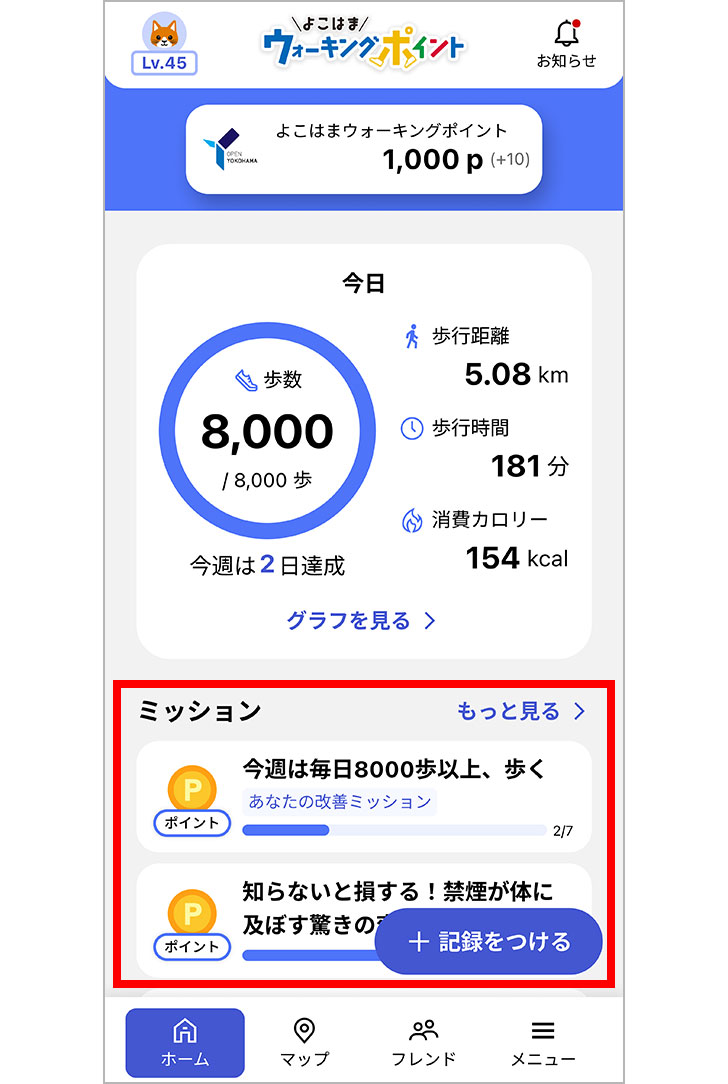Screen dimensions: 728x1084
Task: Tap the OPEN YOKOHAMA logo on the points card
Action: pyautogui.click(x=230, y=150)
